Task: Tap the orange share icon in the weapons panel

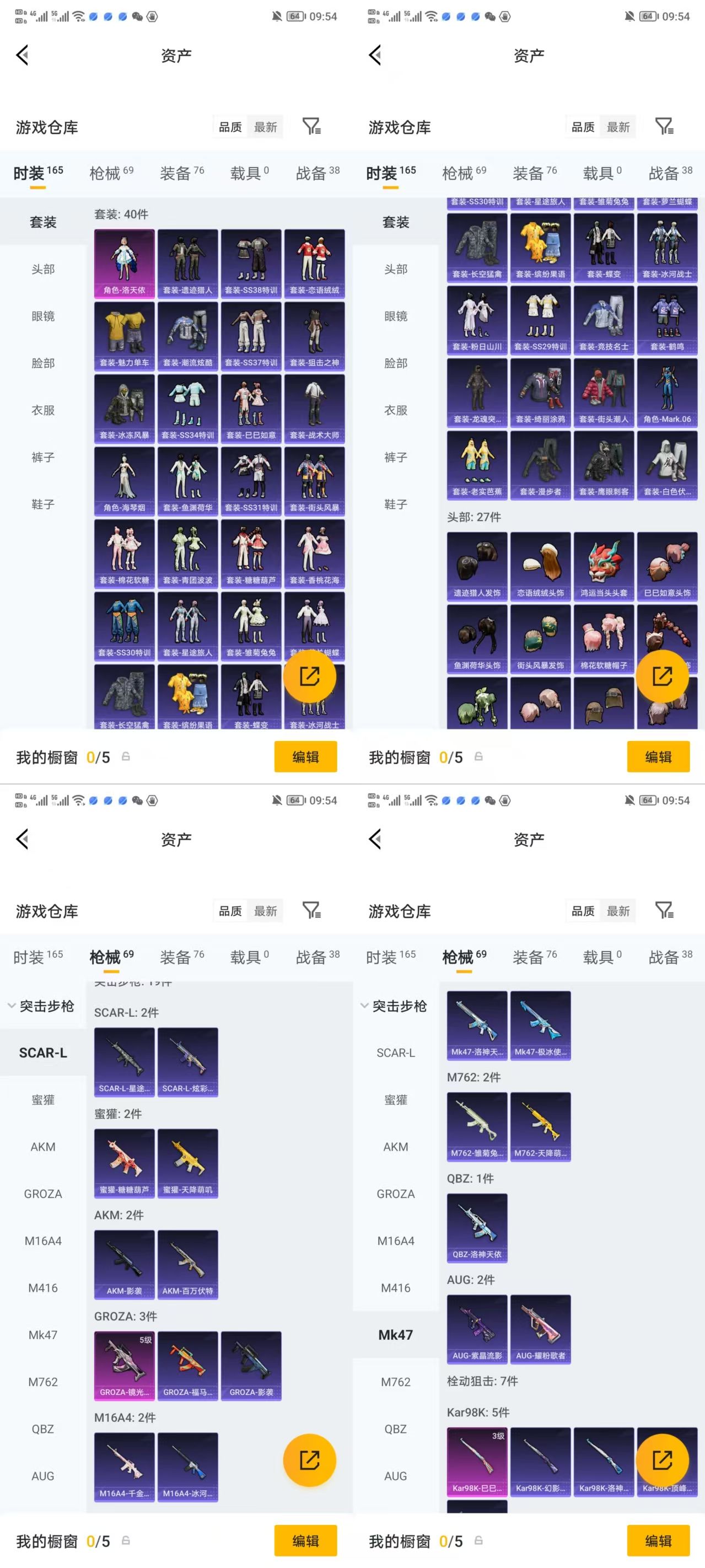Action: (310, 1459)
